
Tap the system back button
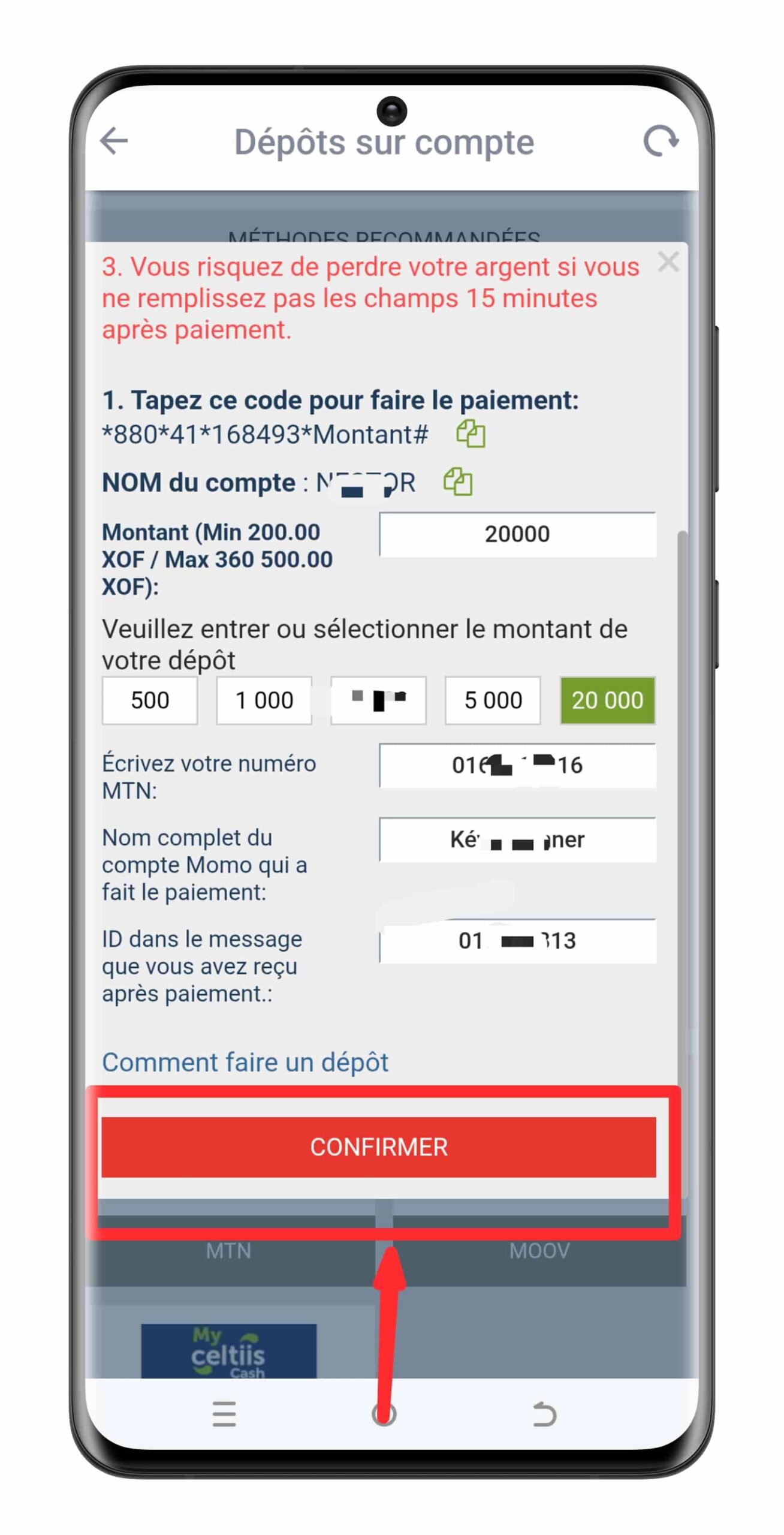point(544,1413)
